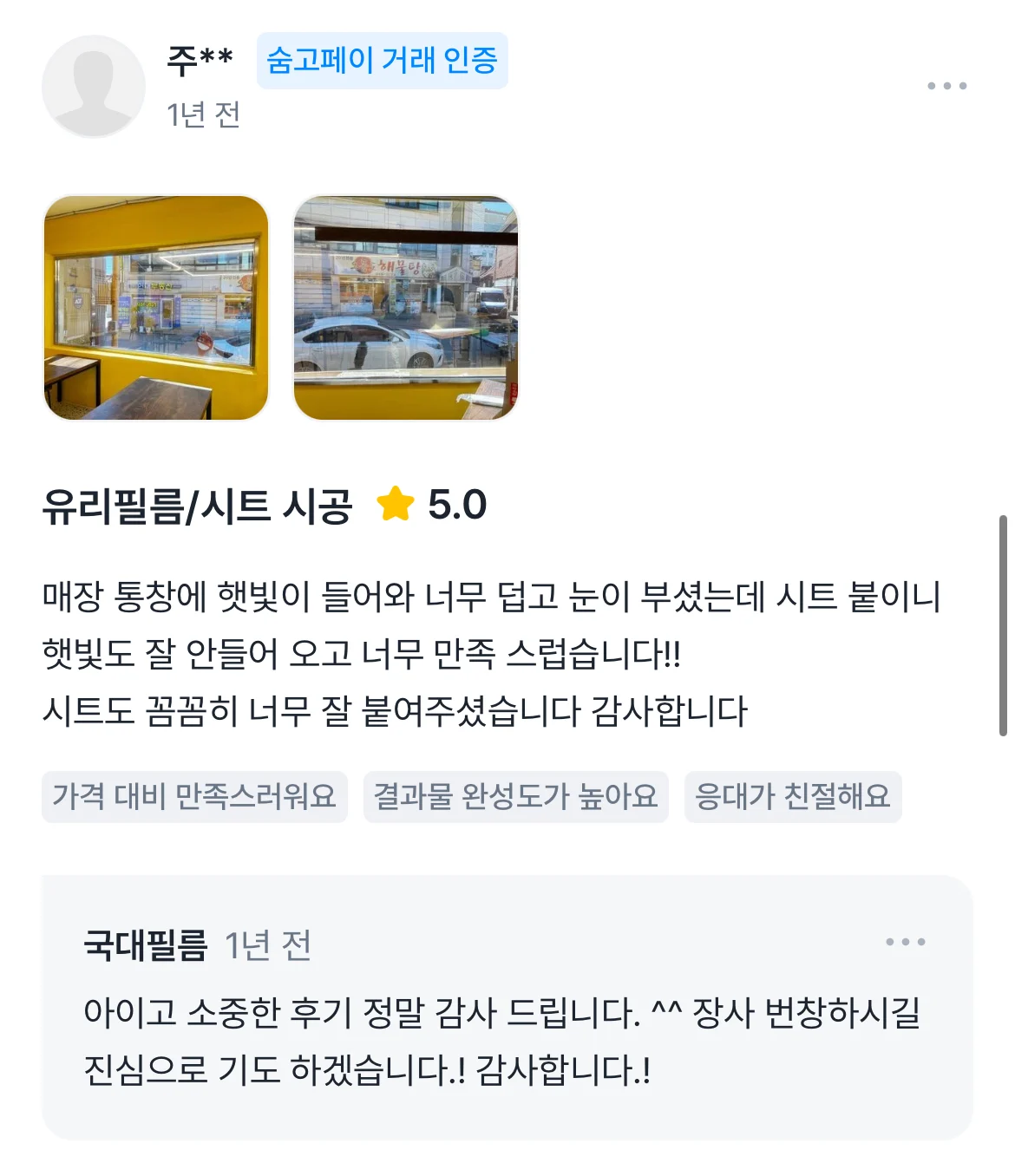Open the overflow menu on 주**'s review
Image resolution: width=1015 pixels, height=1176 pixels.
pos(946,86)
